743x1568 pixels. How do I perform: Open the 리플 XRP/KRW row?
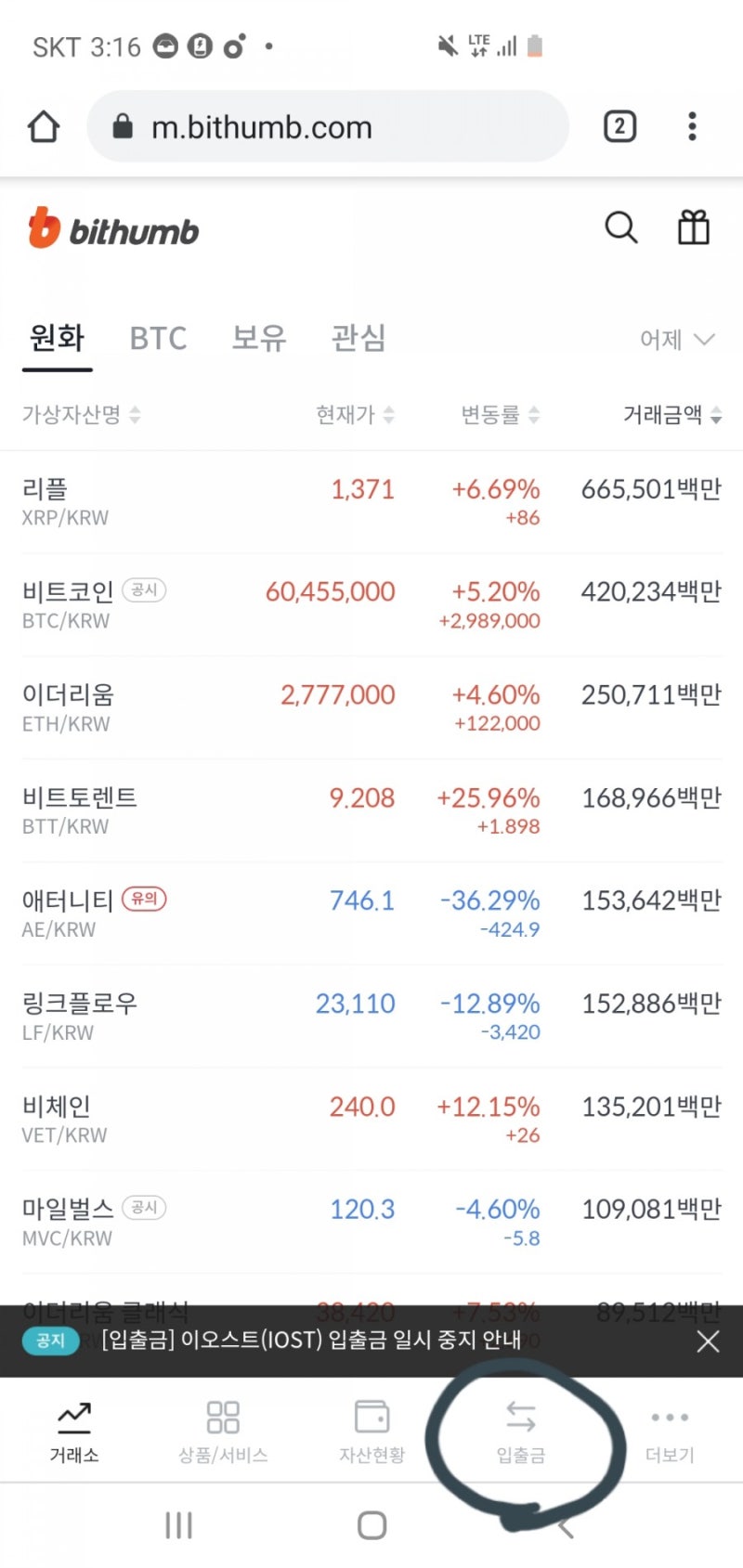tap(371, 502)
